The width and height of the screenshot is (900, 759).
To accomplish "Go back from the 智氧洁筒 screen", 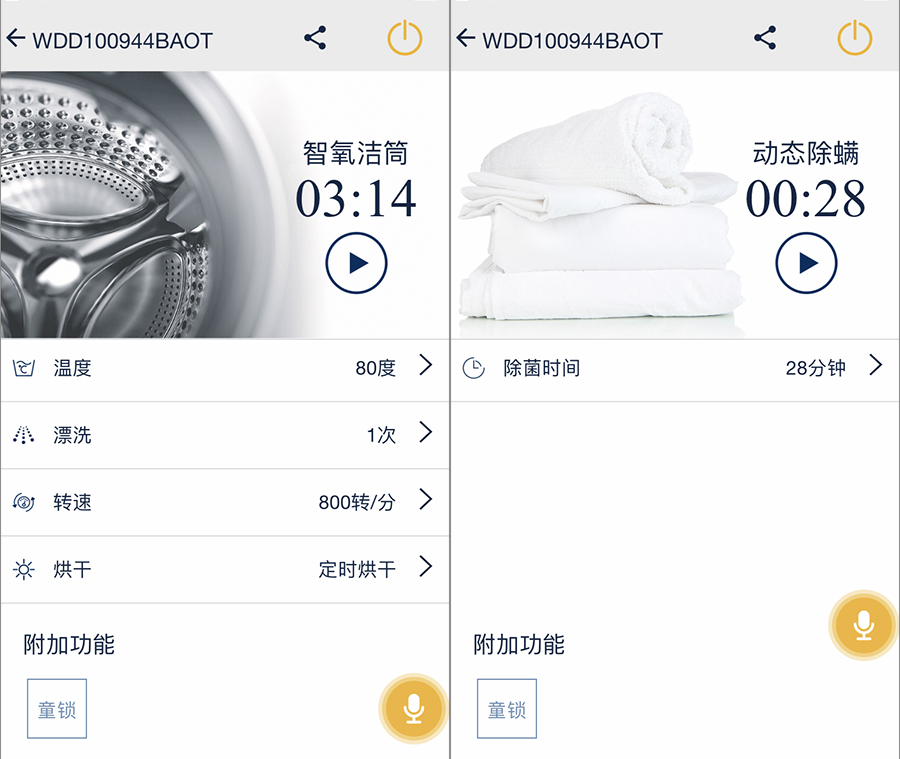I will pyautogui.click(x=16, y=39).
